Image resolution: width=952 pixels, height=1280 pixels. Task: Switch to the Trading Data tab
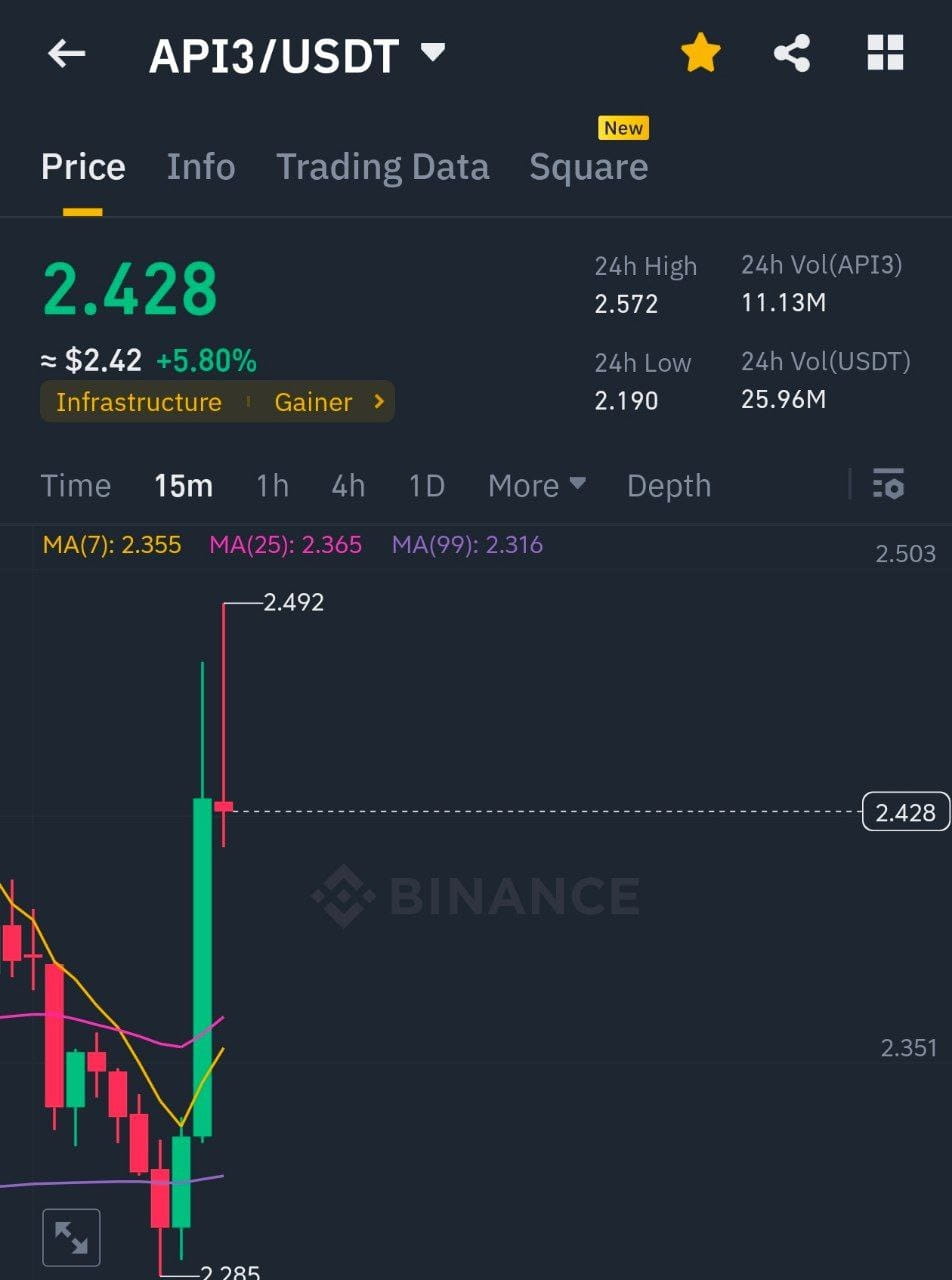tap(382, 166)
